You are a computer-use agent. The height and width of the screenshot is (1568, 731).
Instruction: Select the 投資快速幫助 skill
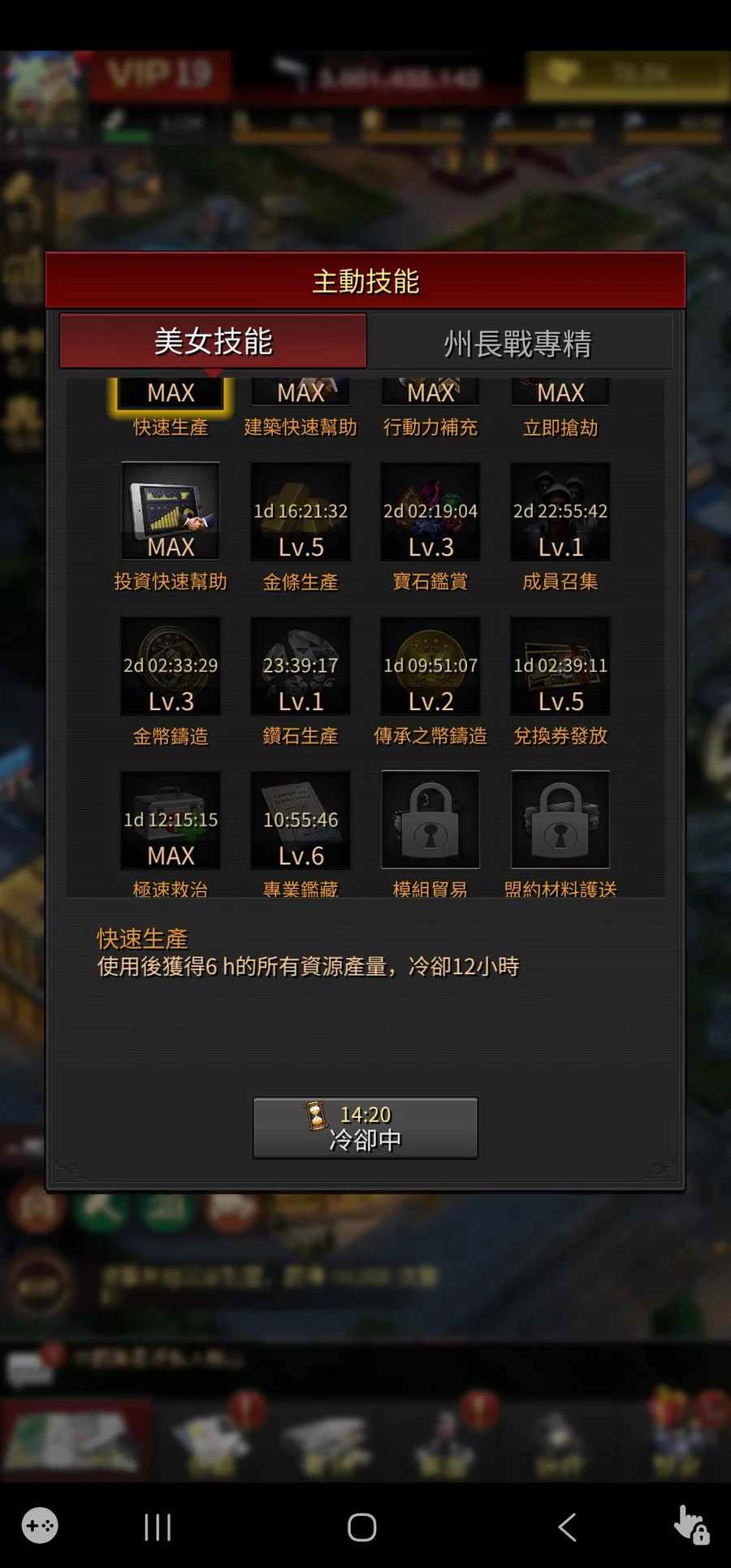[171, 512]
